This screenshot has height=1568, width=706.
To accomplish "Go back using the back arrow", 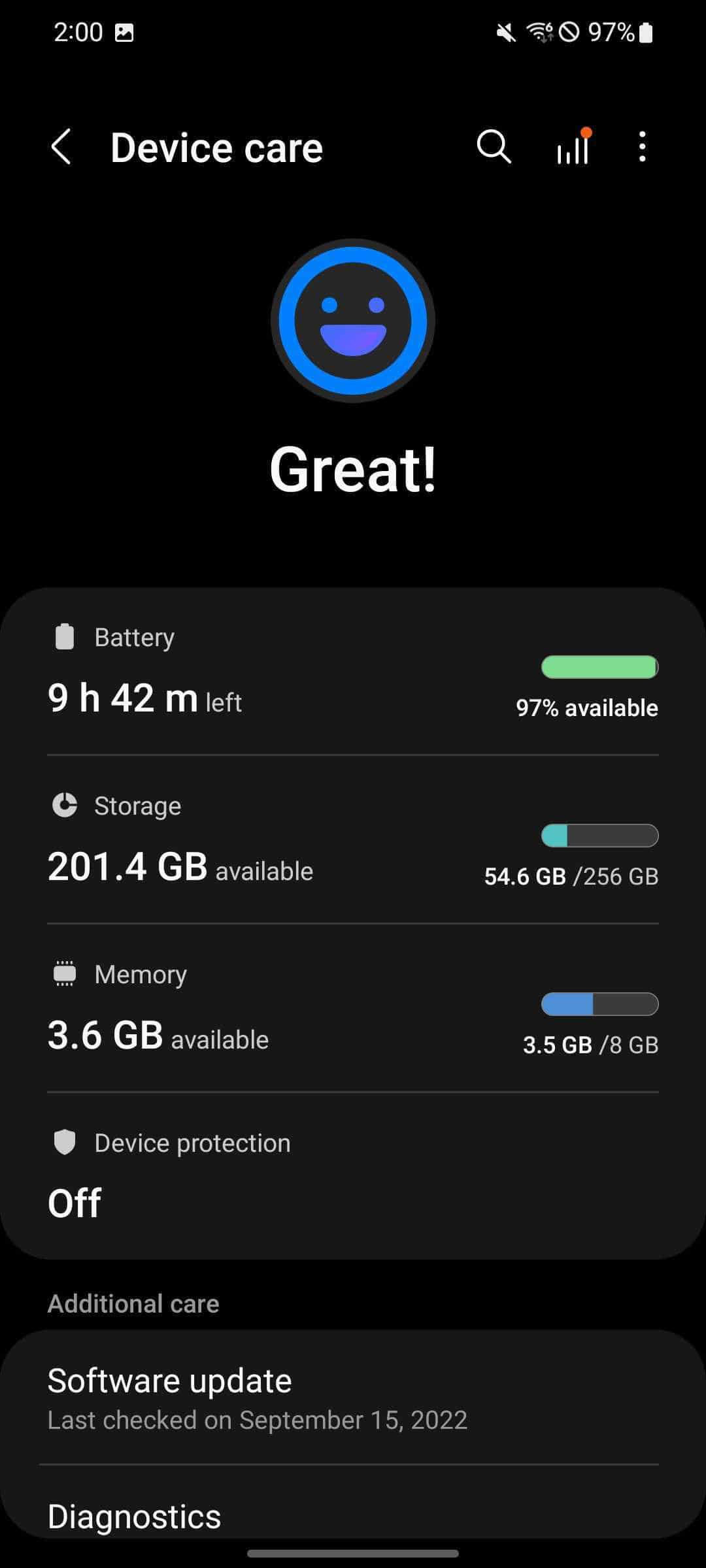I will pyautogui.click(x=61, y=147).
